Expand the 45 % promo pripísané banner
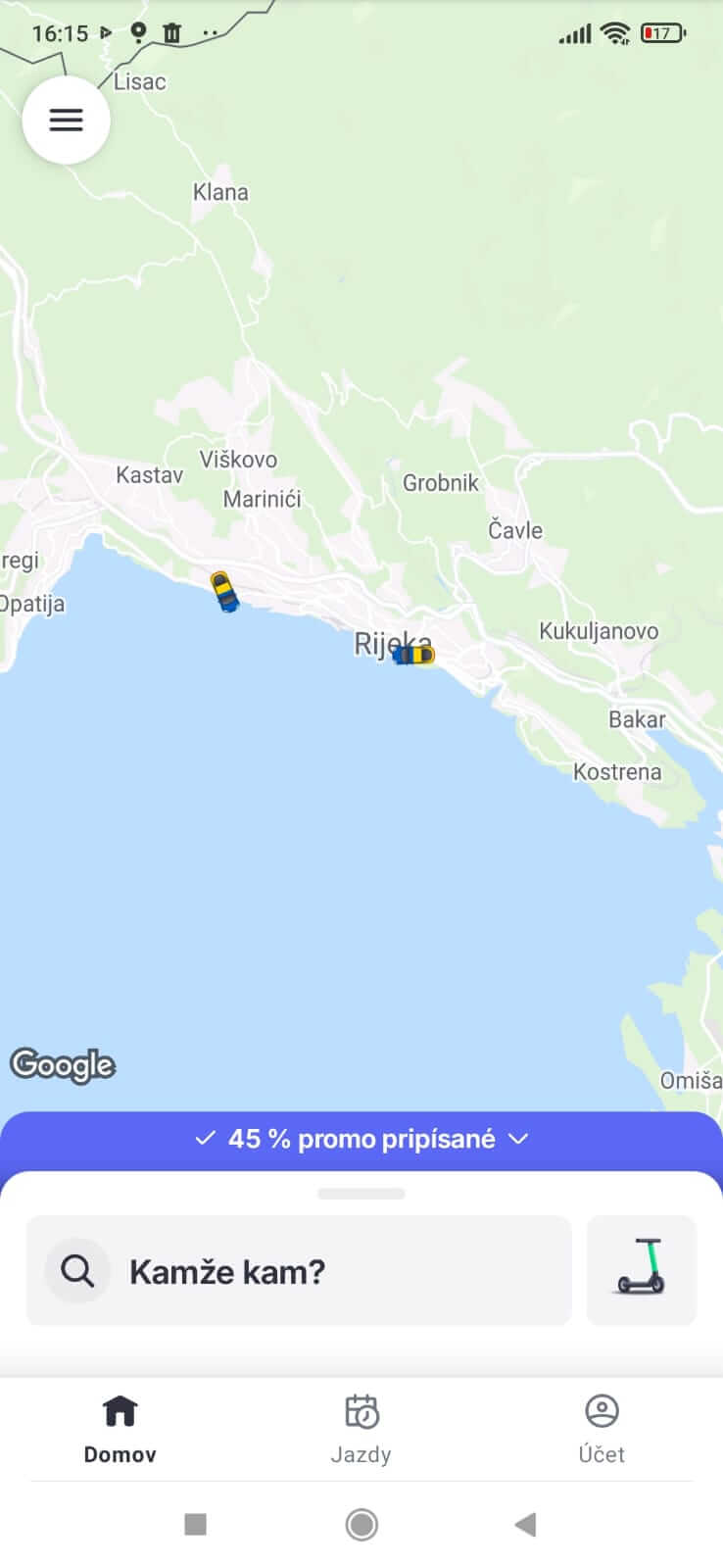 coord(361,1139)
